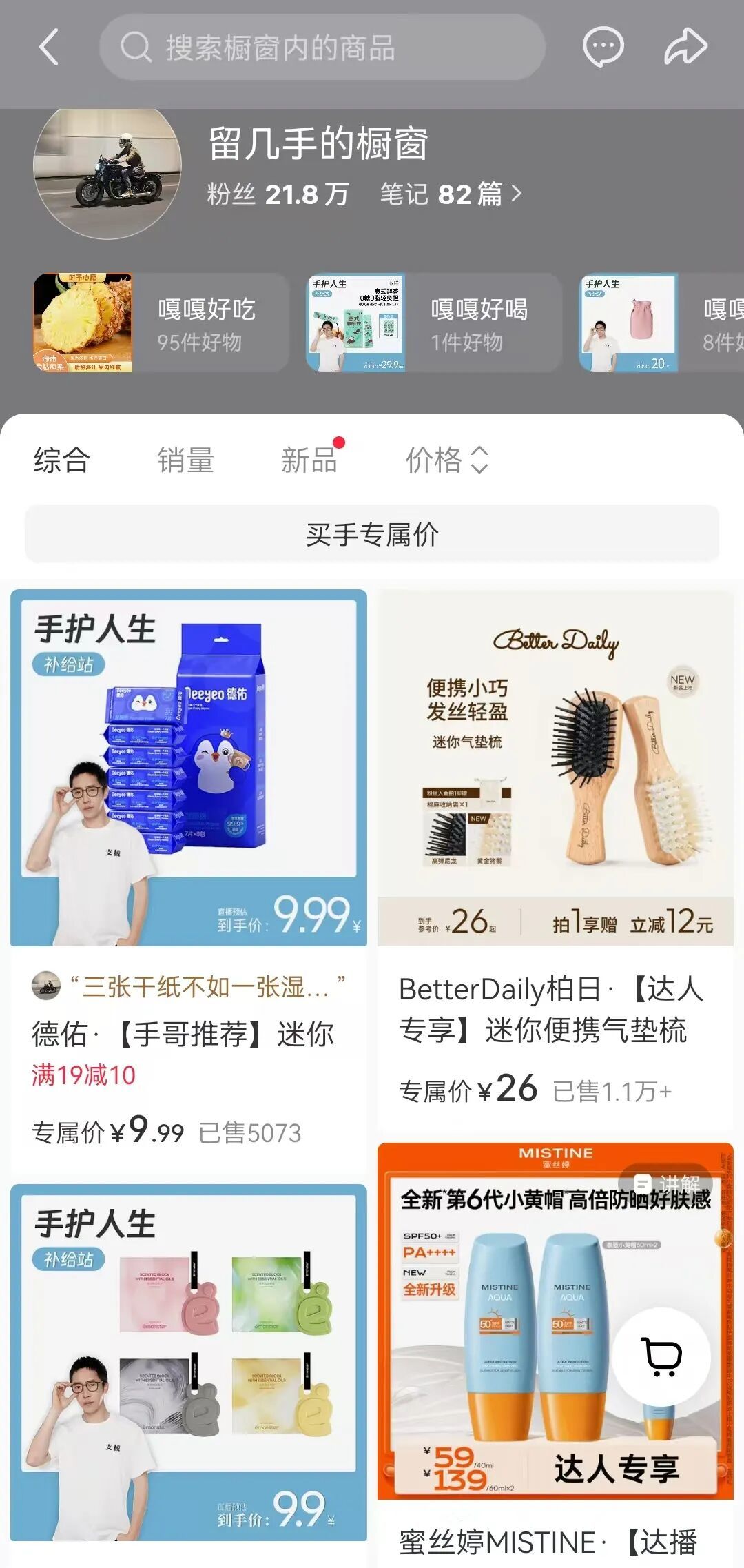This screenshot has height=1568, width=744.
Task: Open the BetterDaily 迷你便携气垫梳 product
Action: pos(555,768)
